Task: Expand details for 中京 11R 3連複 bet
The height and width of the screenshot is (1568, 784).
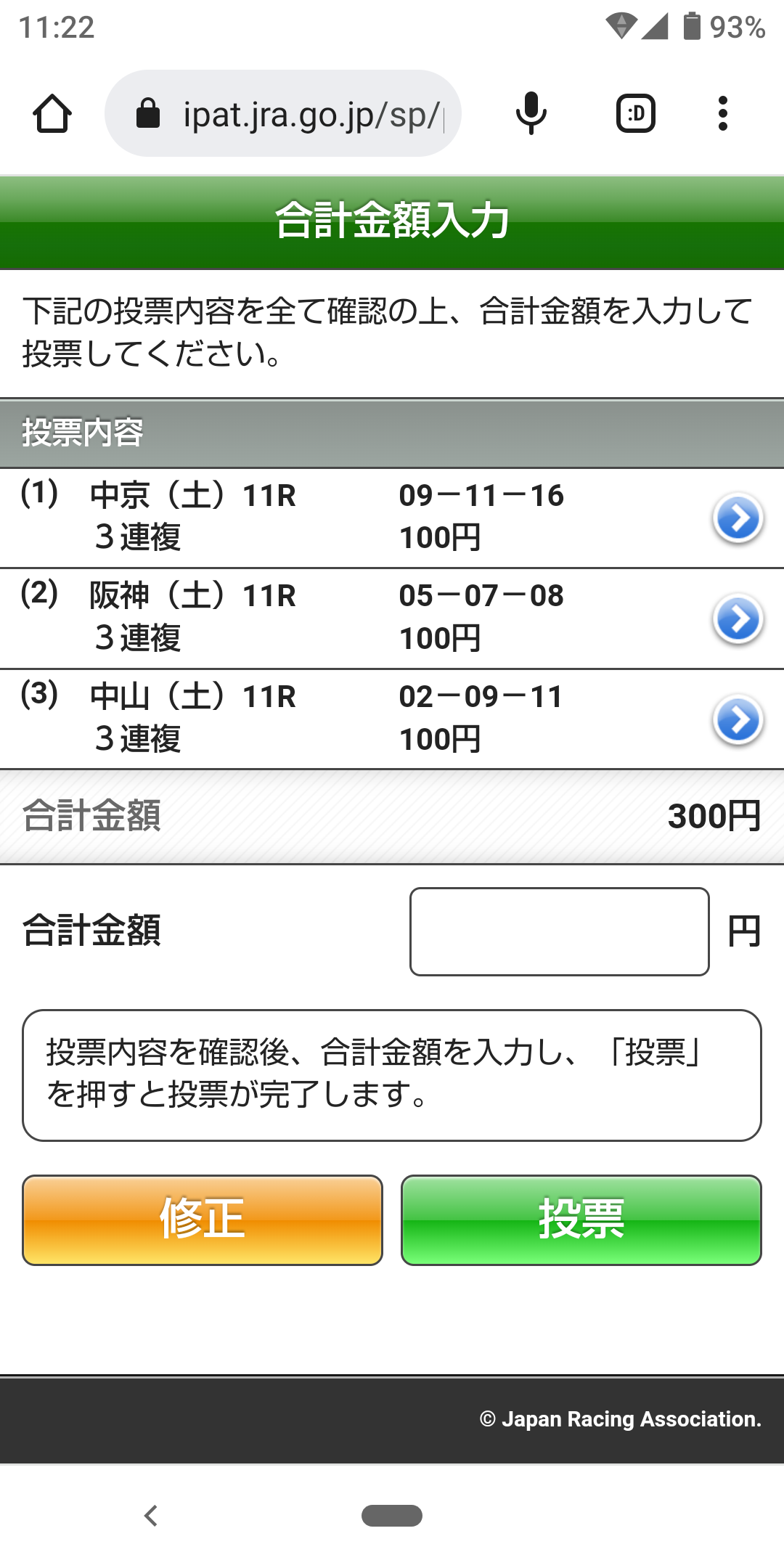Action: (x=736, y=518)
